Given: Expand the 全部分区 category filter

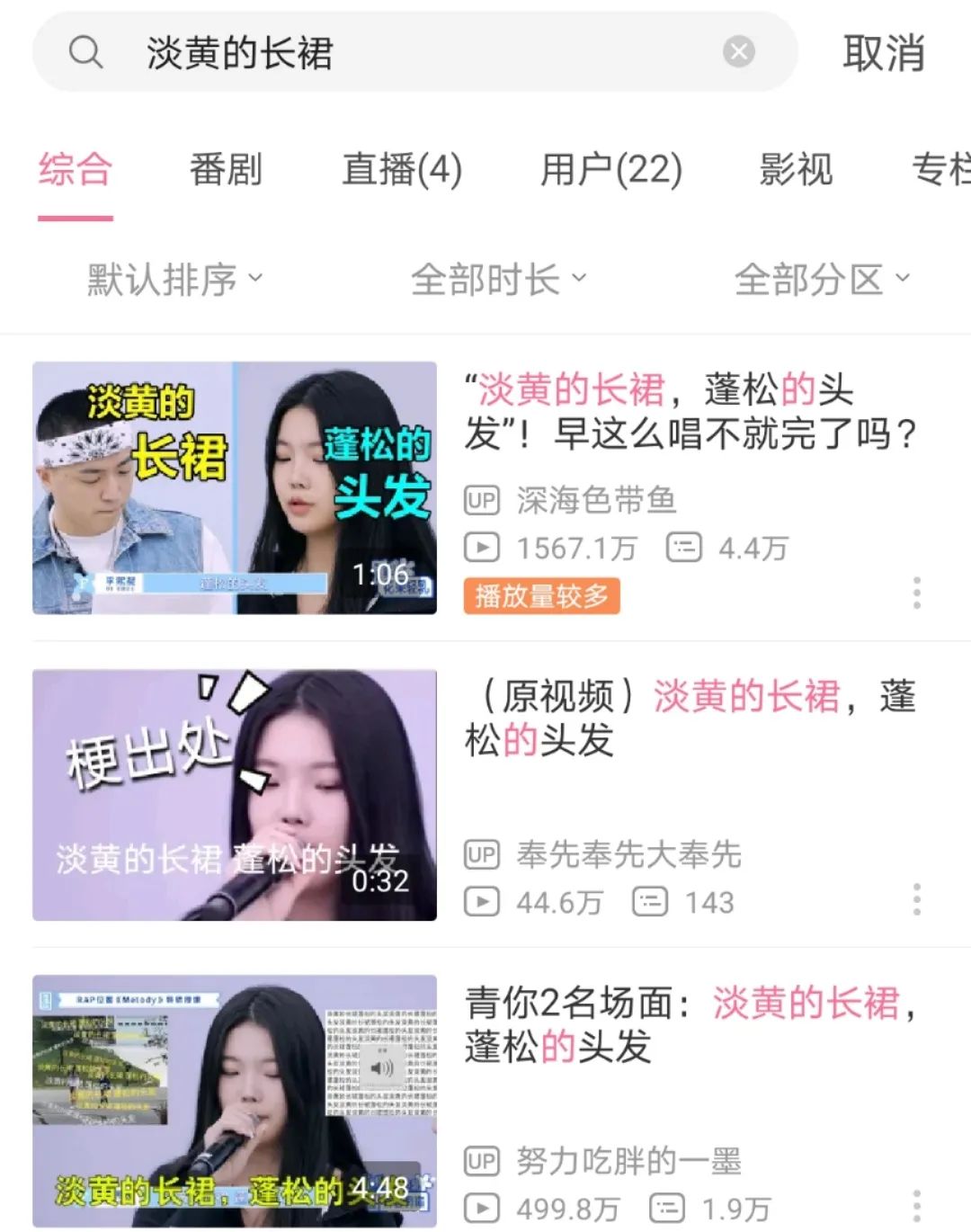Looking at the screenshot, I should [x=822, y=280].
